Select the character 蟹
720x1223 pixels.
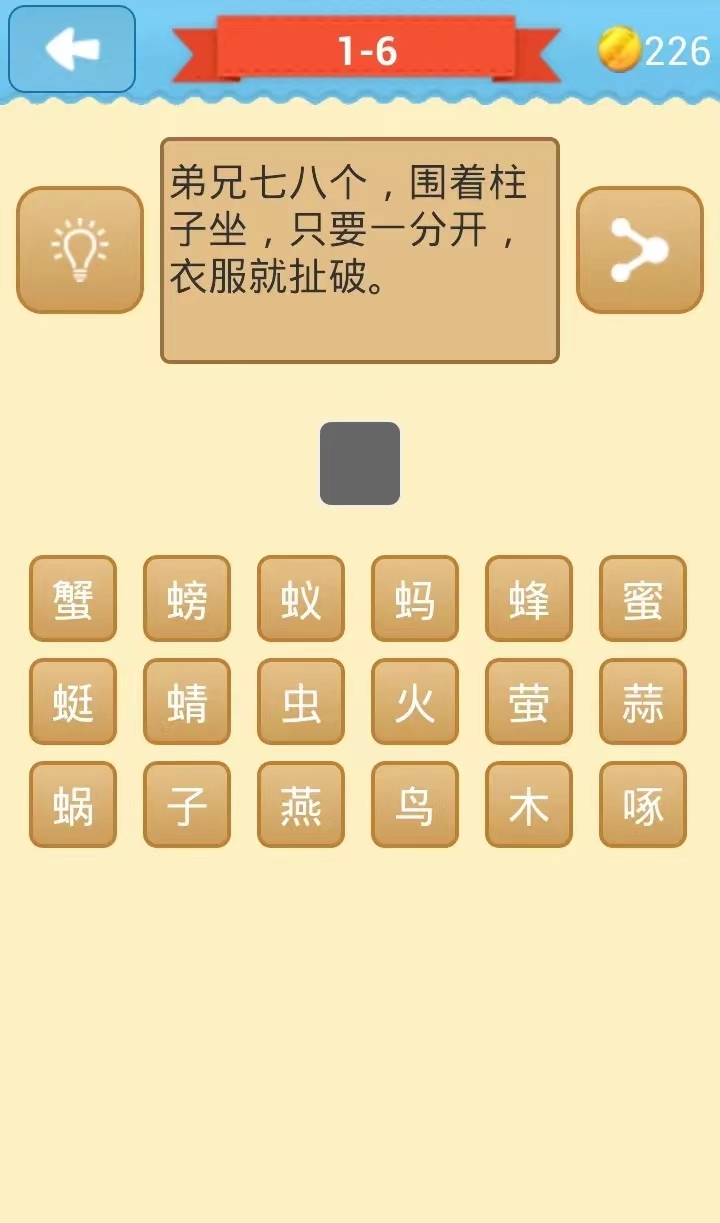click(x=73, y=598)
